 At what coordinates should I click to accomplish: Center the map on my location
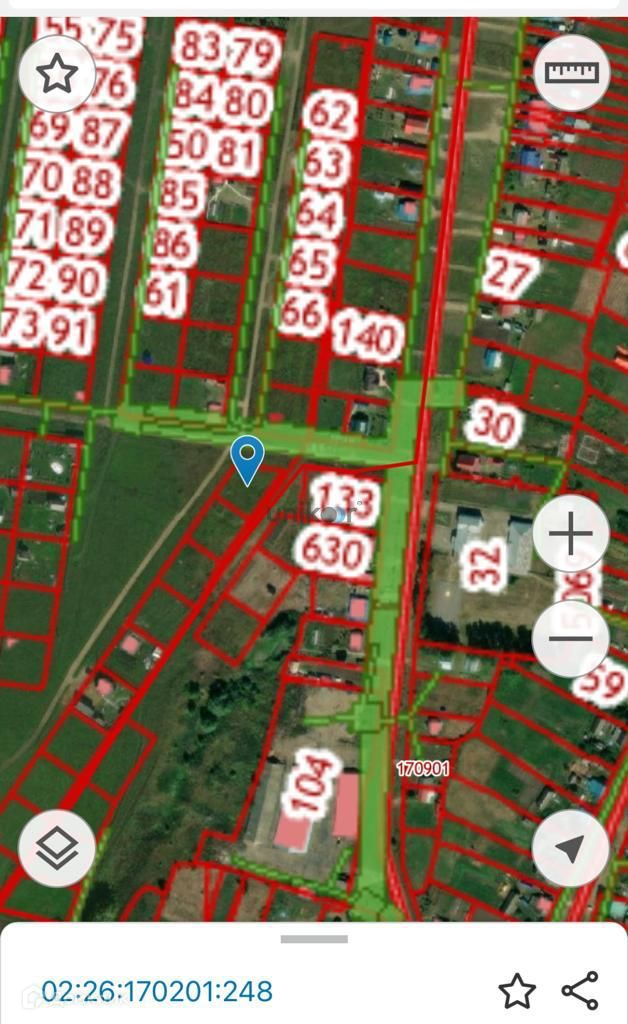(570, 848)
